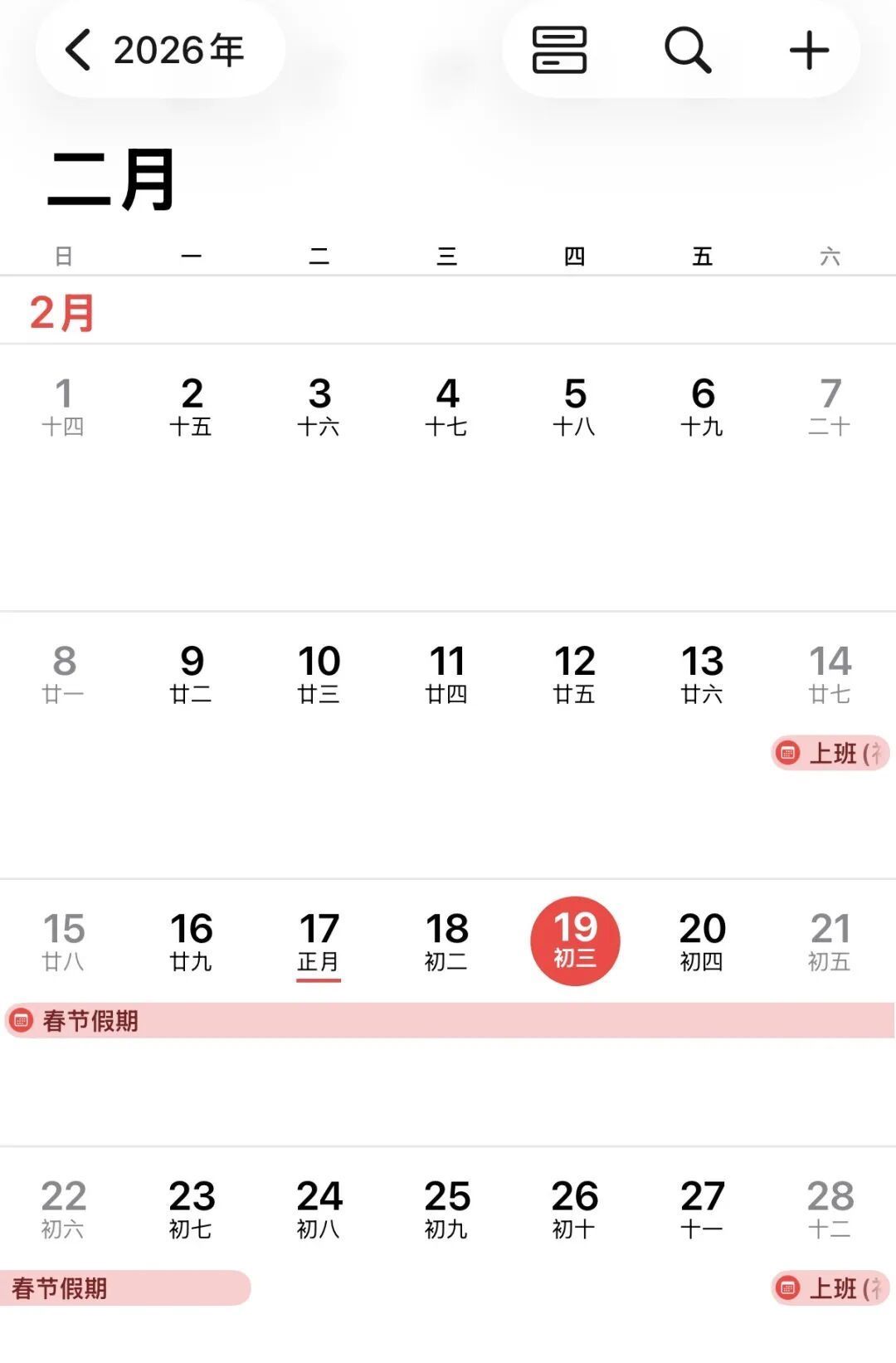Select February 25 (初九)
The image size is (896, 1363).
(x=447, y=1208)
